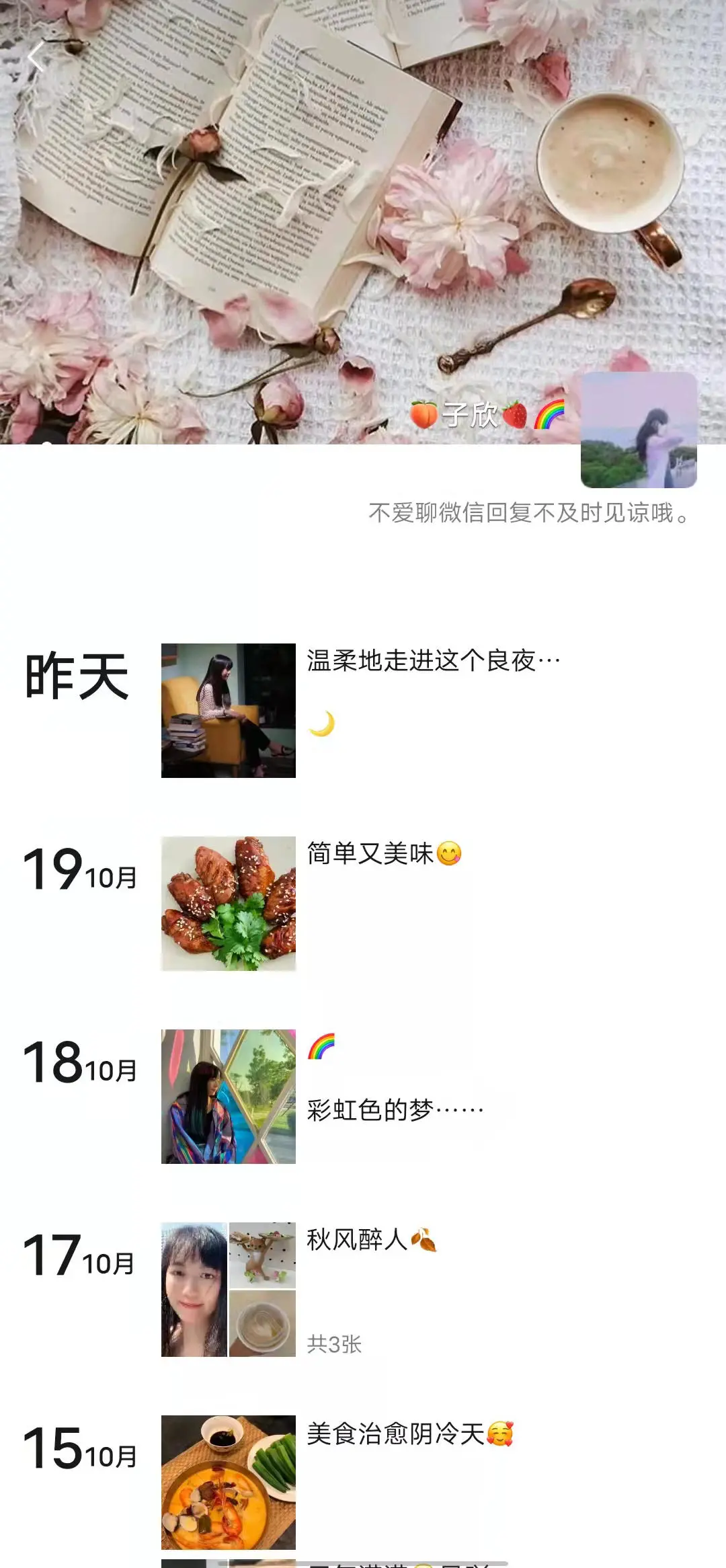View the October 17 post 秋风醉人
The image size is (726, 1568).
pyautogui.click(x=229, y=1289)
